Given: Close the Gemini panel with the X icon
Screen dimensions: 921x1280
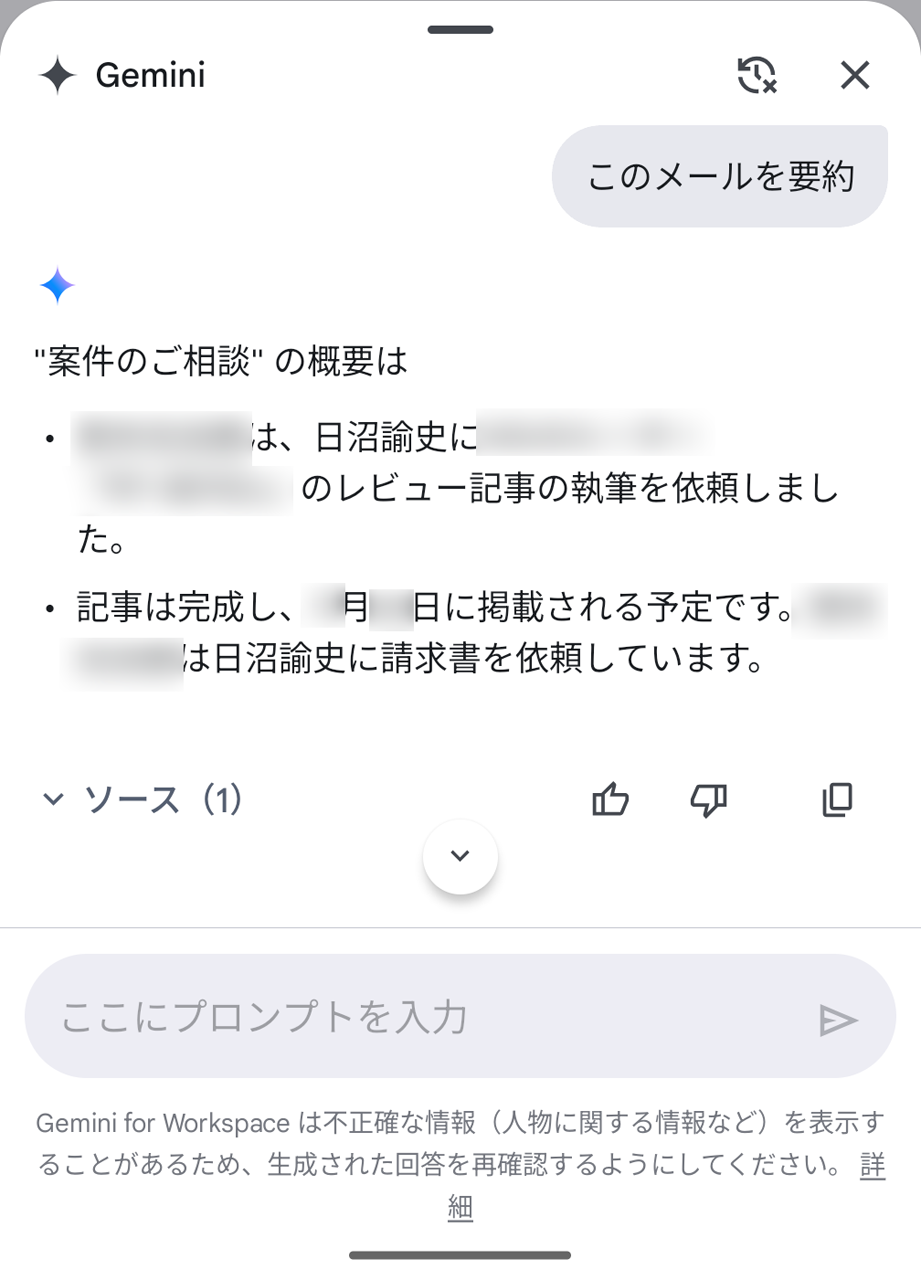Looking at the screenshot, I should [855, 75].
